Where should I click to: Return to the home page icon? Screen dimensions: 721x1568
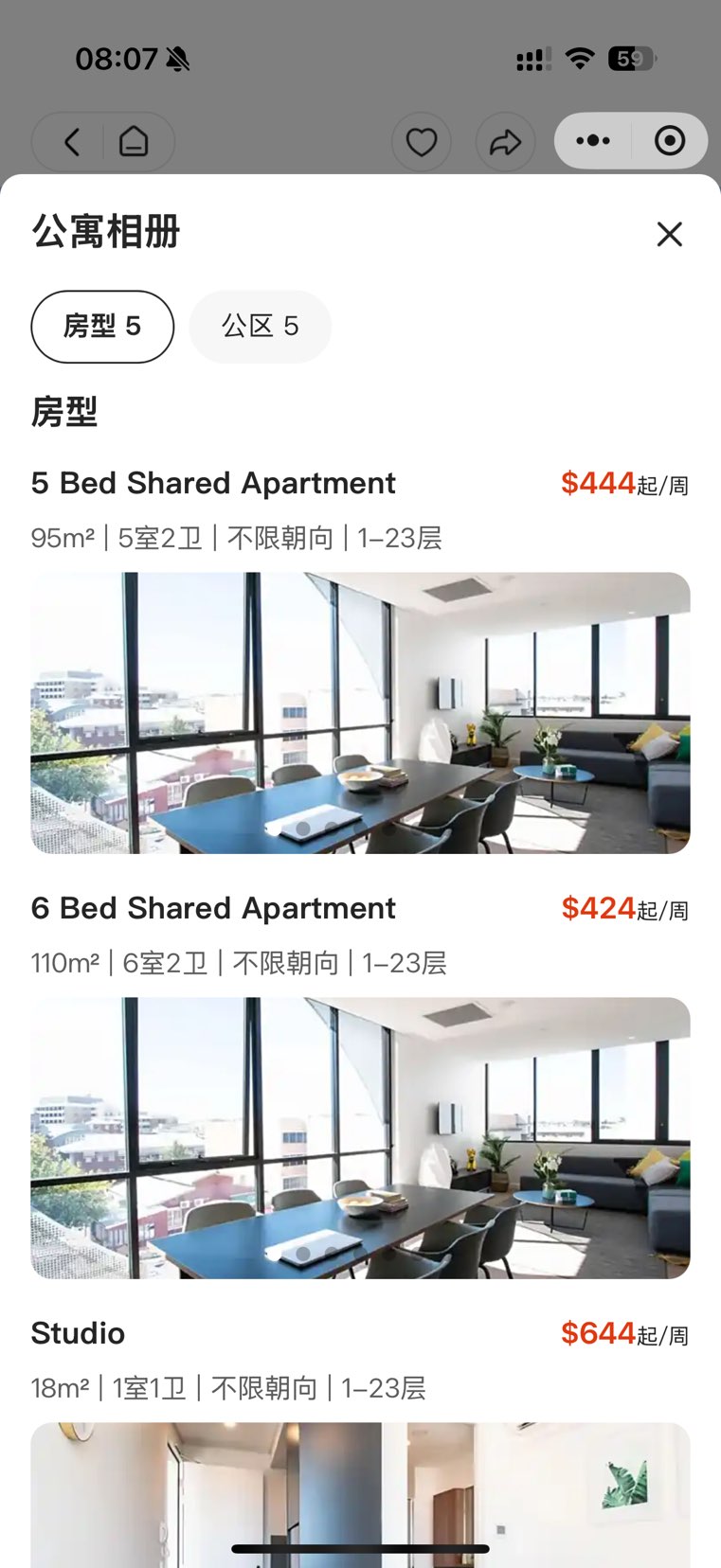click(134, 142)
